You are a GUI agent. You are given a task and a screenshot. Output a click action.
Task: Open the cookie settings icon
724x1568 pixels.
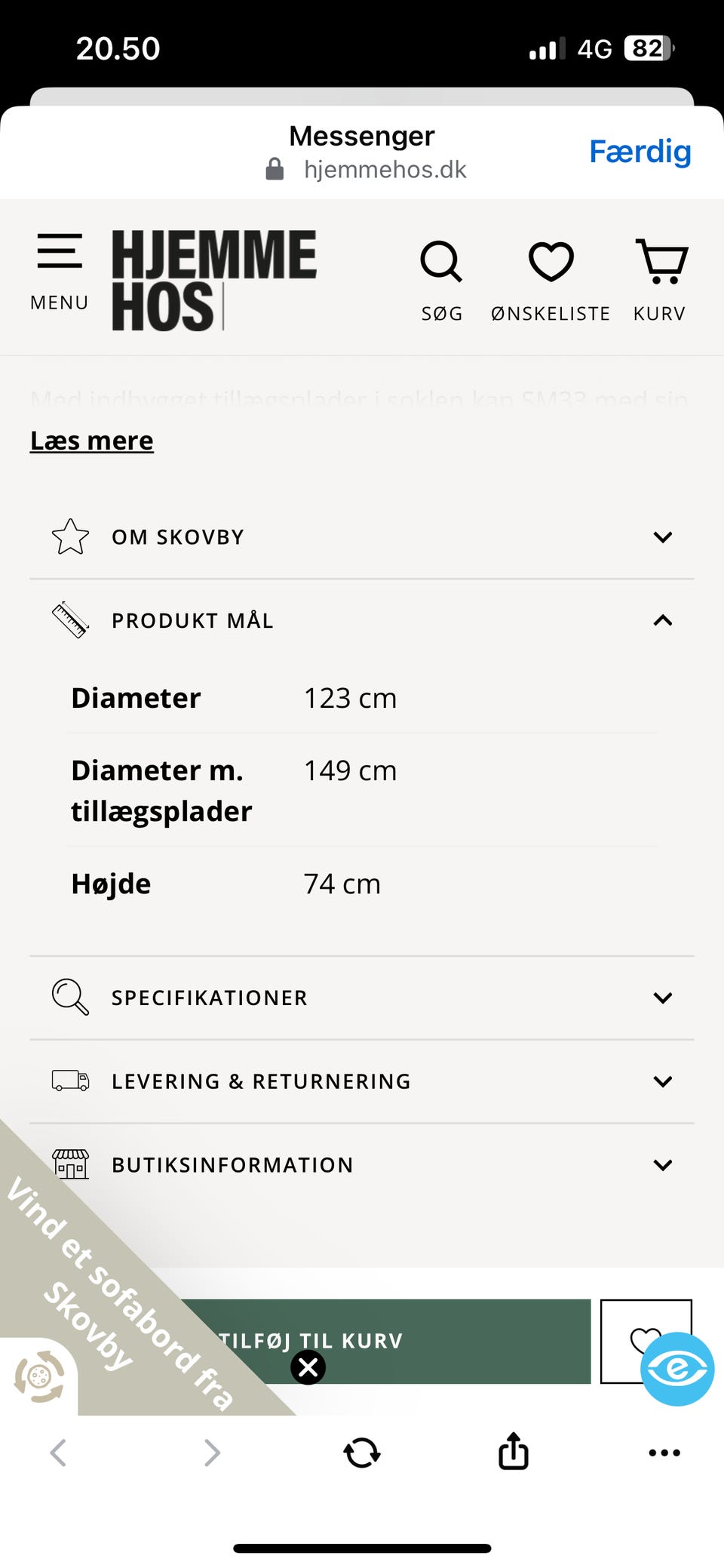(x=38, y=1378)
